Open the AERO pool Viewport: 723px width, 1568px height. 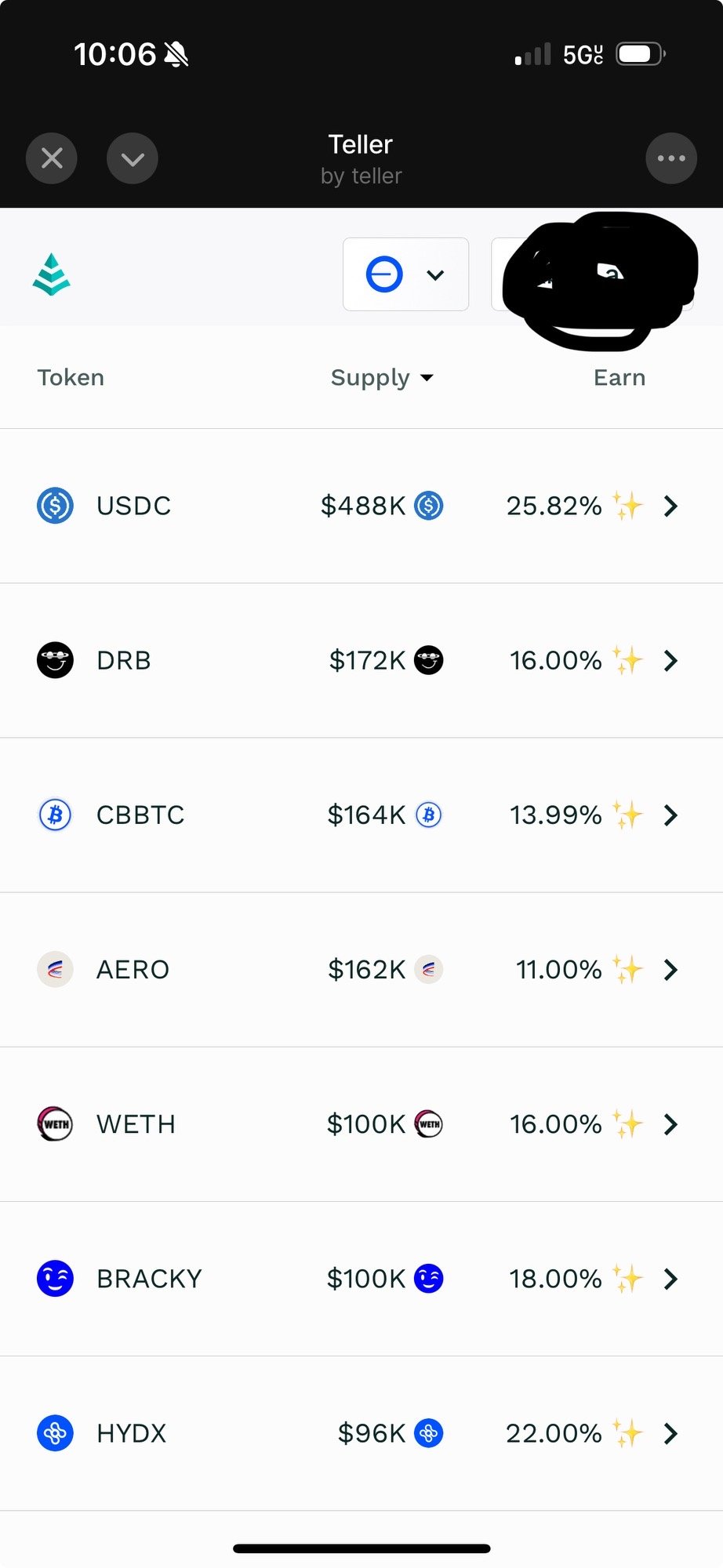(361, 969)
